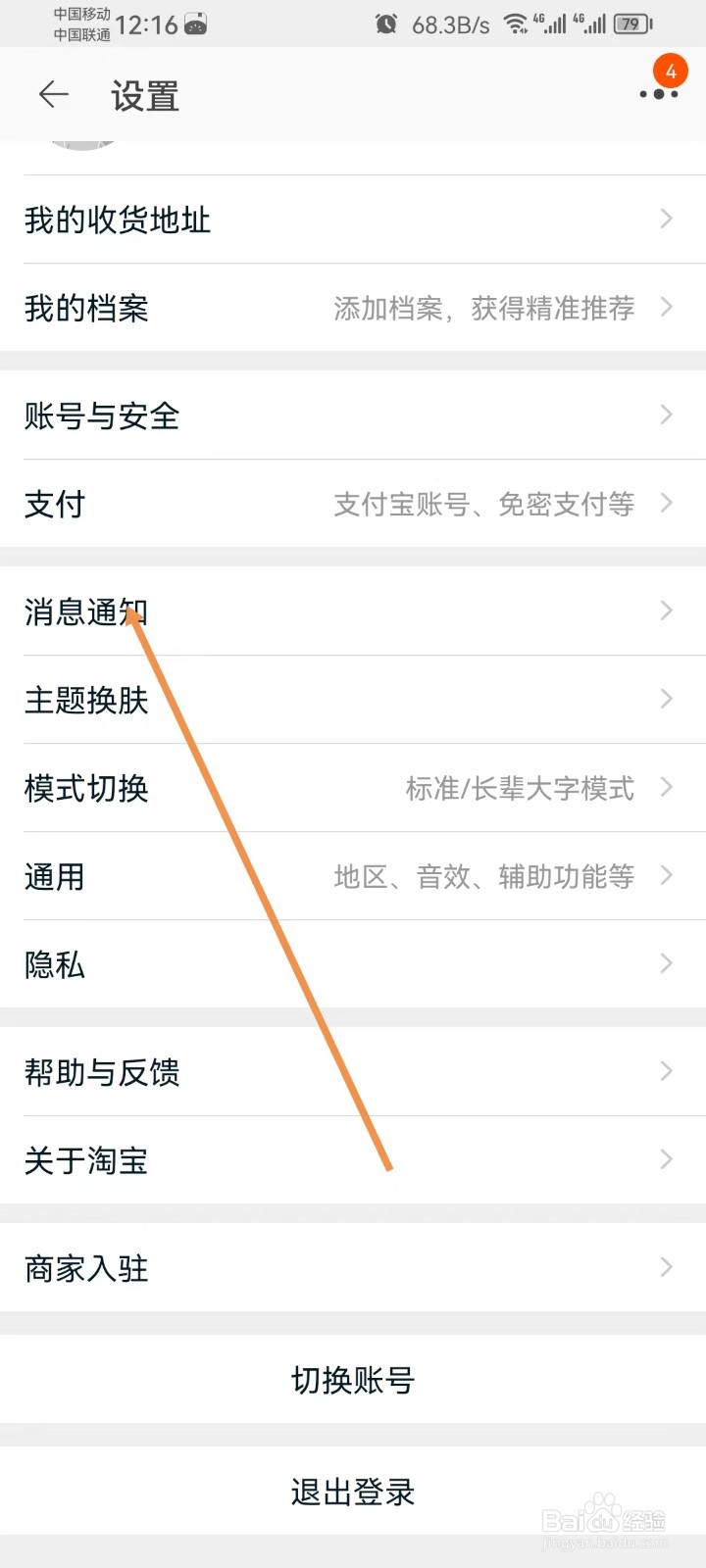Open the three-dot overflow menu

point(657,96)
